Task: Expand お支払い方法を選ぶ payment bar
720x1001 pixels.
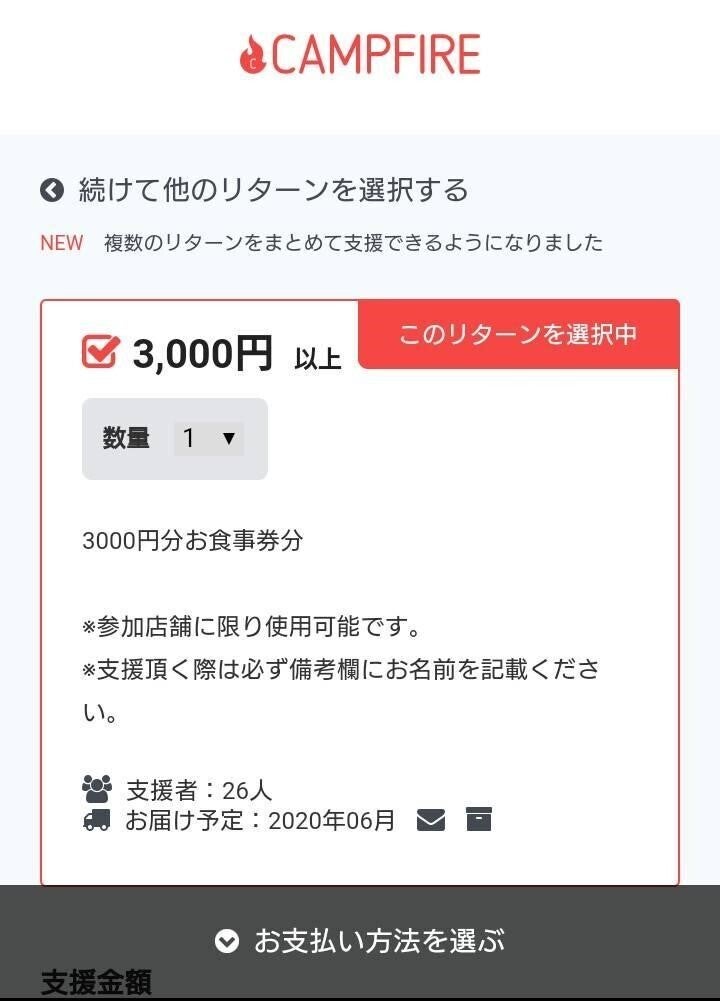Action: pos(360,940)
